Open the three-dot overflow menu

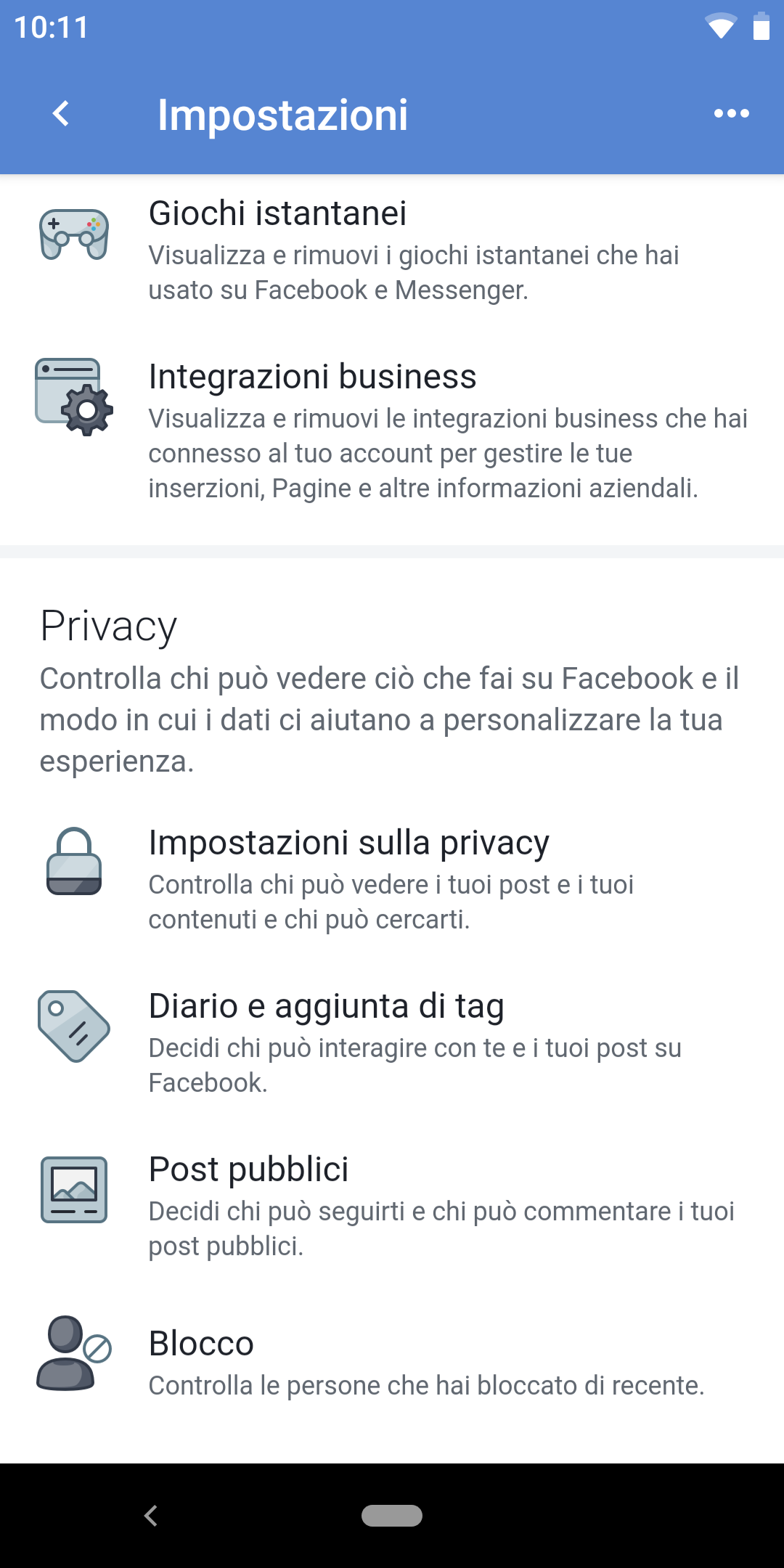[x=731, y=113]
